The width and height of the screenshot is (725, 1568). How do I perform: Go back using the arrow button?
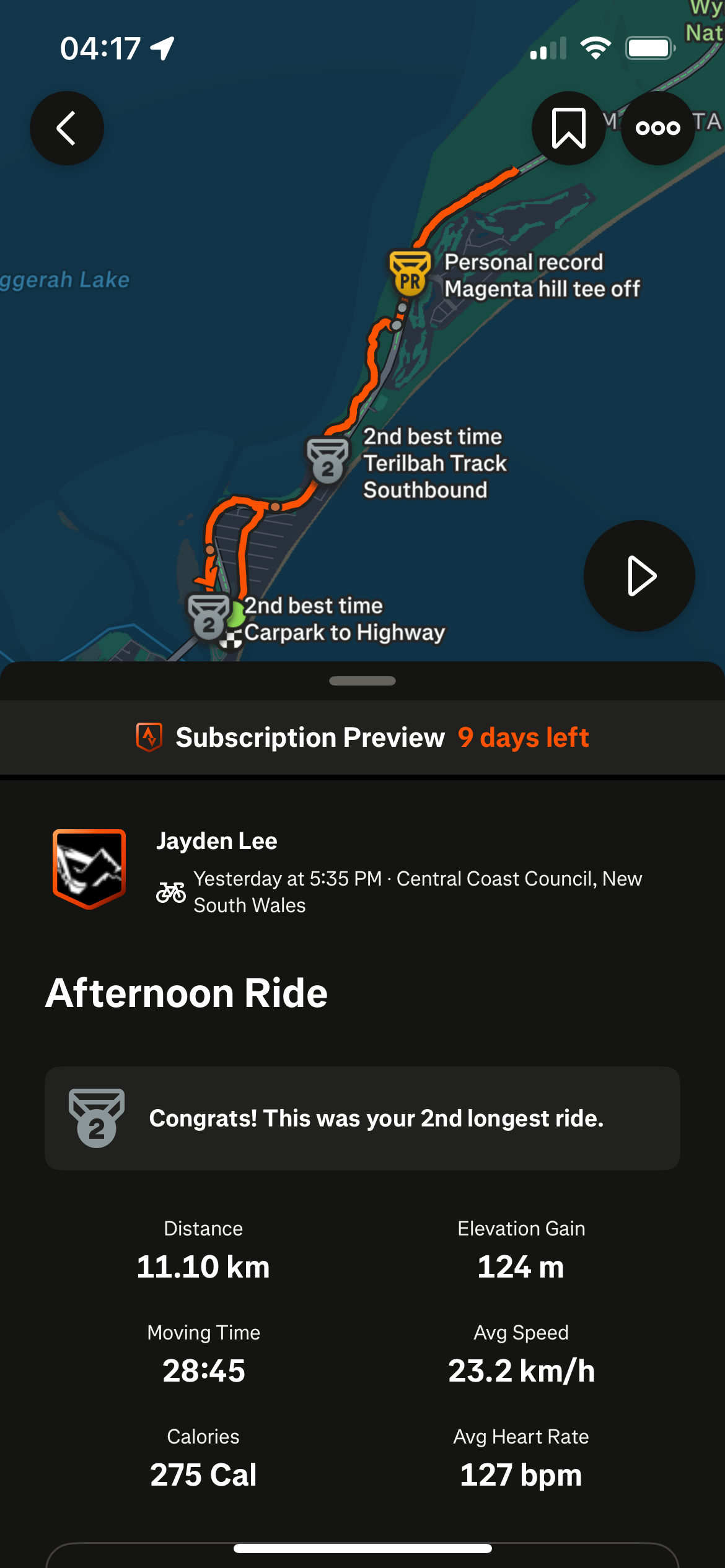pyautogui.click(x=67, y=128)
